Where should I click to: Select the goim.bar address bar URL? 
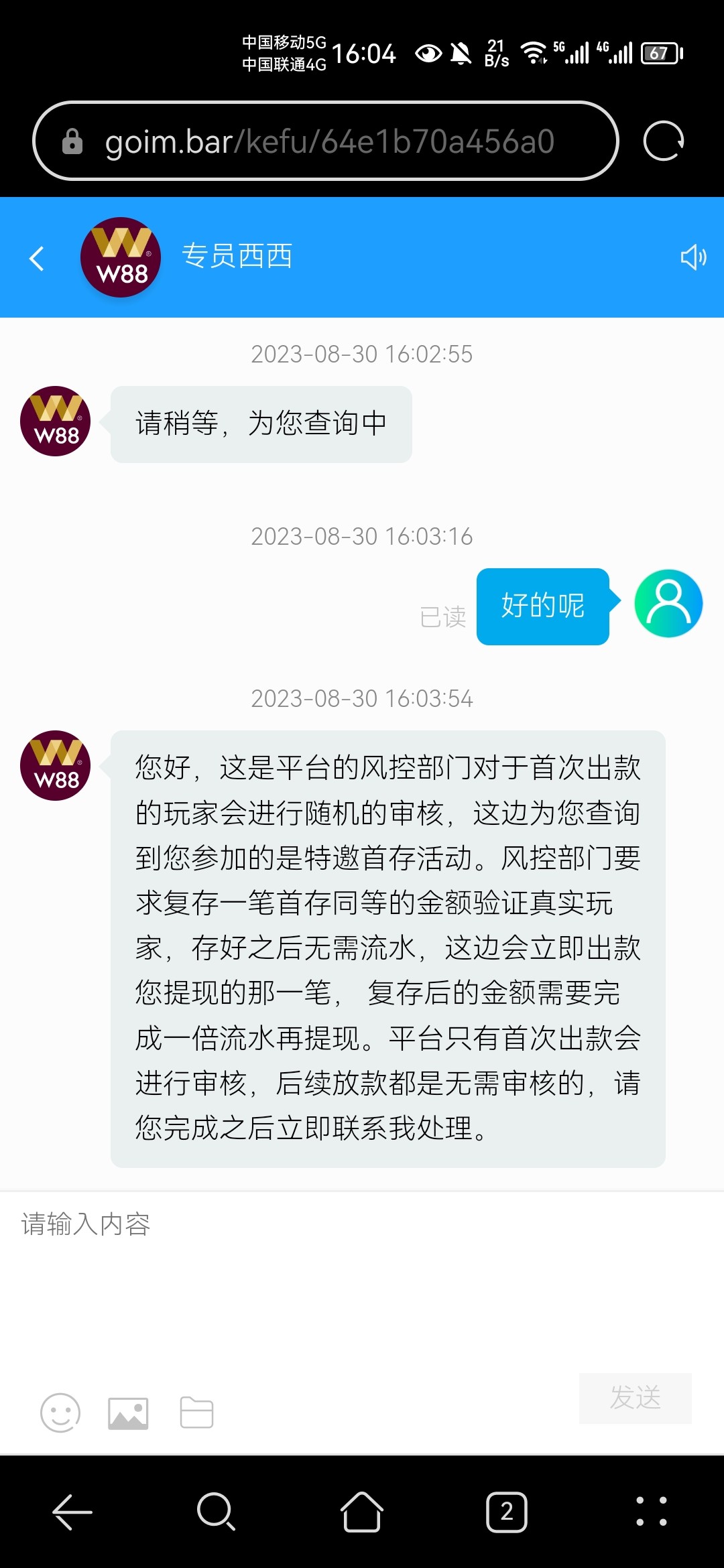328,141
